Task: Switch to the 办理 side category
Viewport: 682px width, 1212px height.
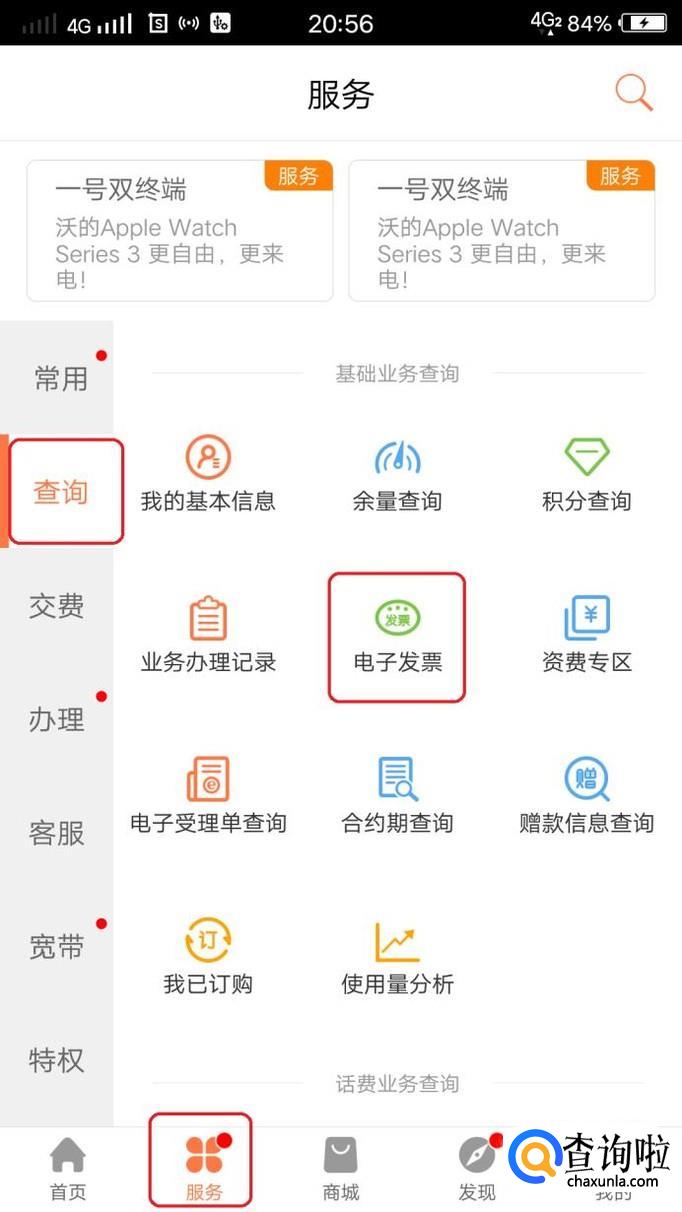Action: [x=57, y=720]
